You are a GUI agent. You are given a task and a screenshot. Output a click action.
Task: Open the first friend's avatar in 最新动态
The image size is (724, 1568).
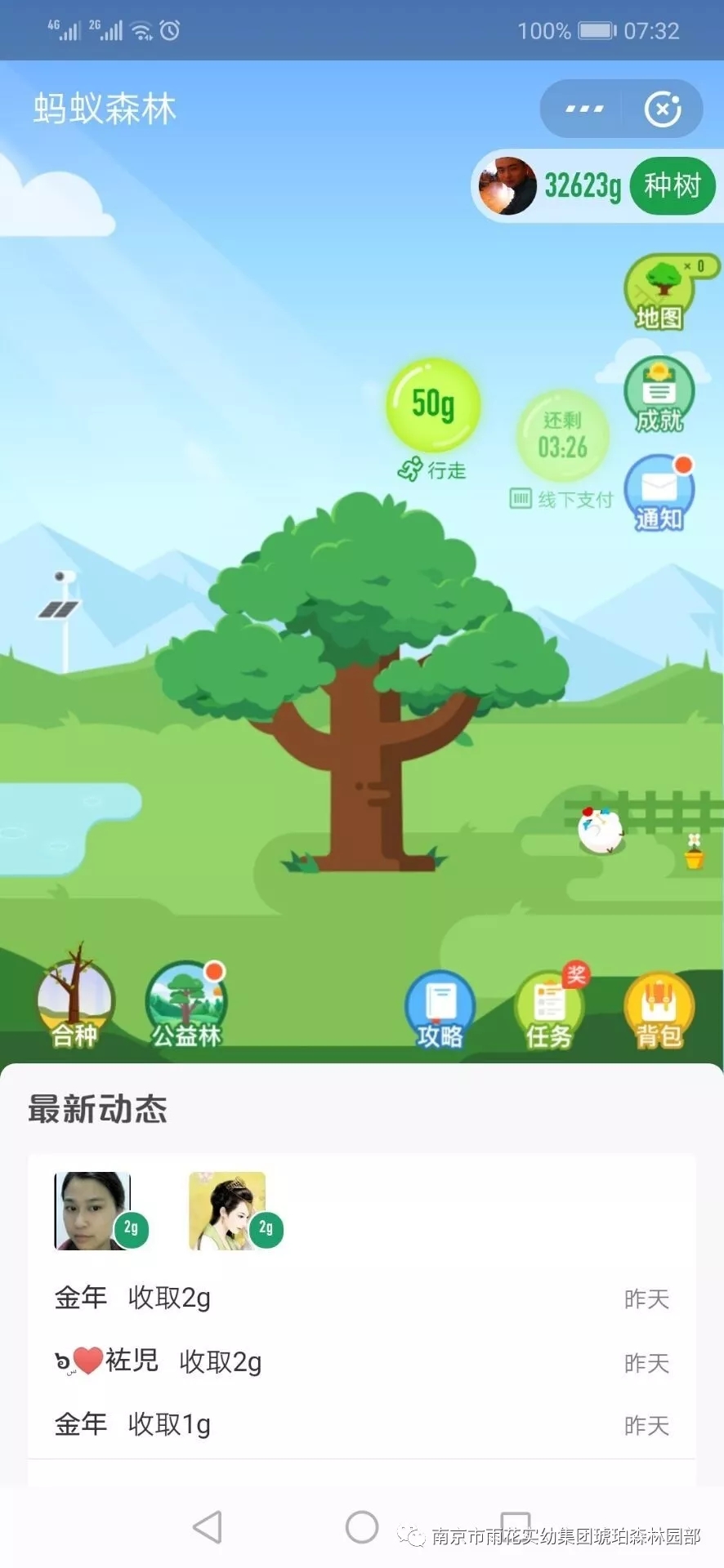tap(92, 1210)
